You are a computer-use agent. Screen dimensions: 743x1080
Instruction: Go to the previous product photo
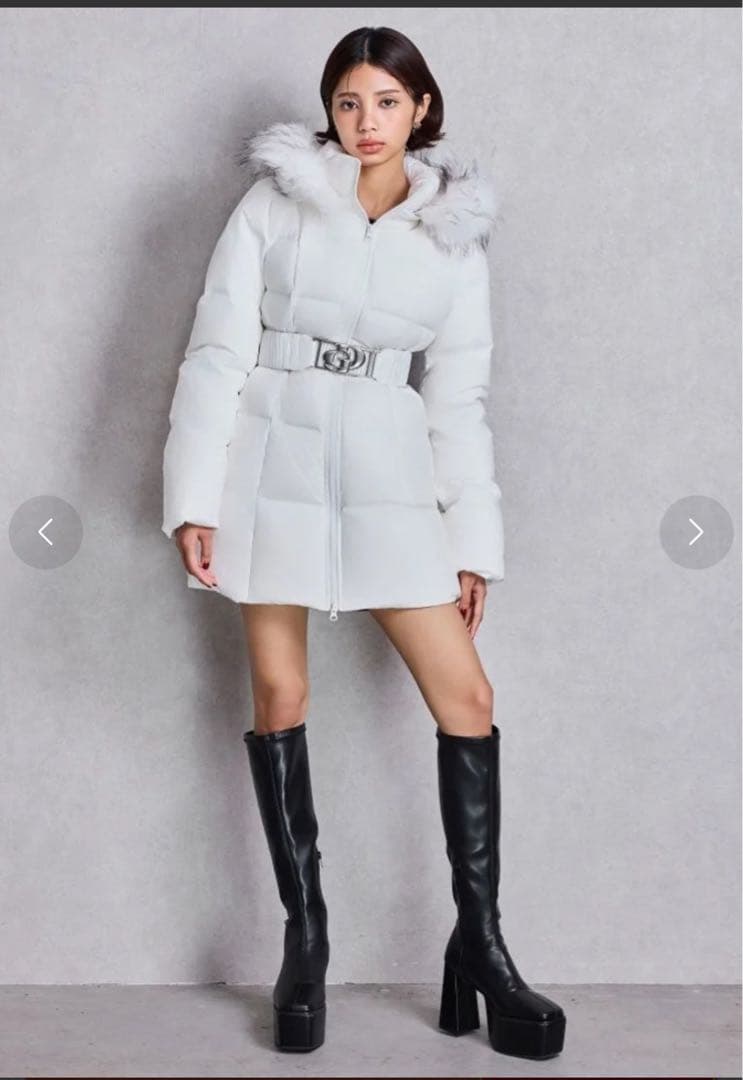click(45, 532)
